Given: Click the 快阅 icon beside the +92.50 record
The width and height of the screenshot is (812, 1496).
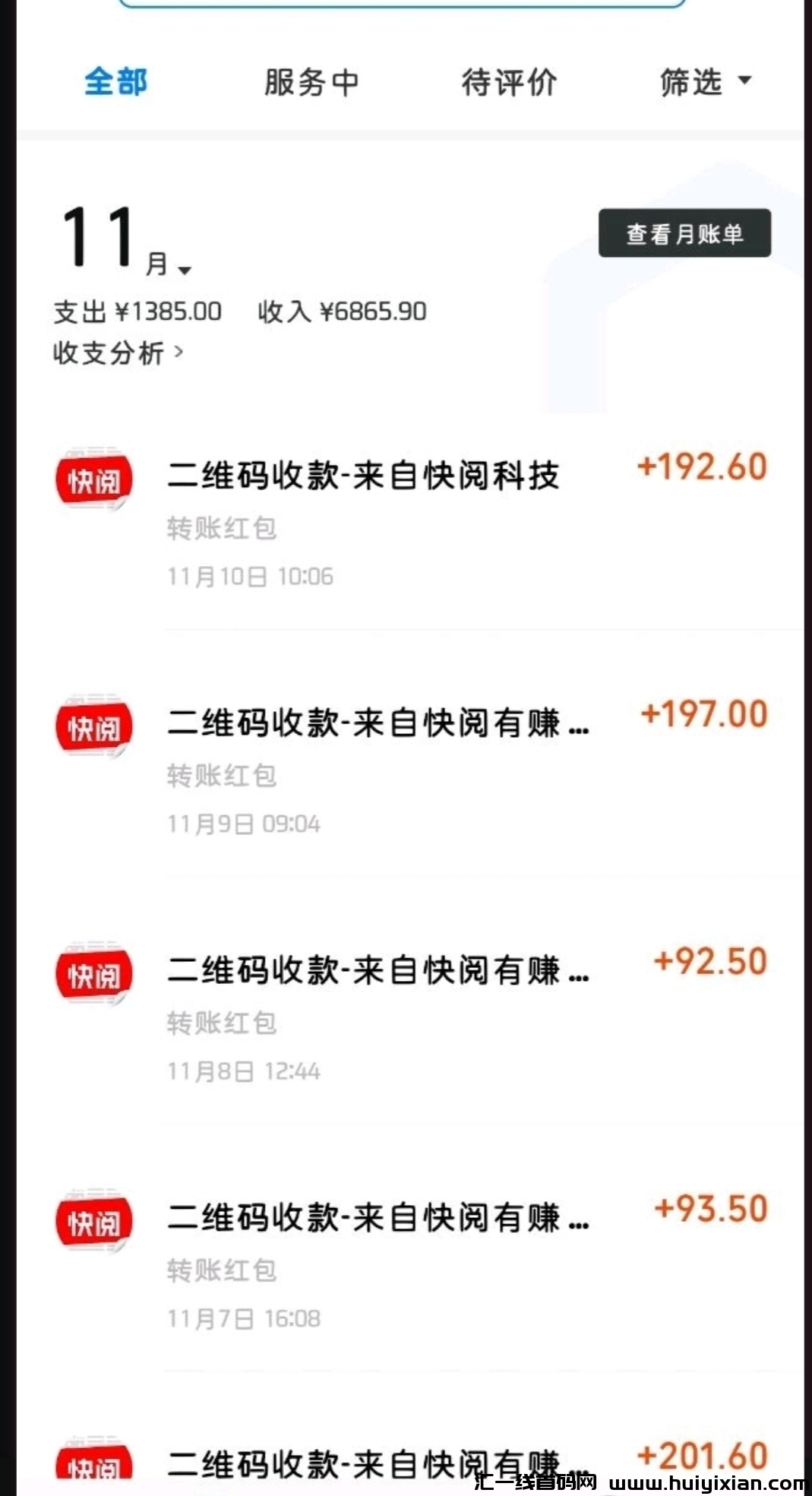Looking at the screenshot, I should 93,973.
